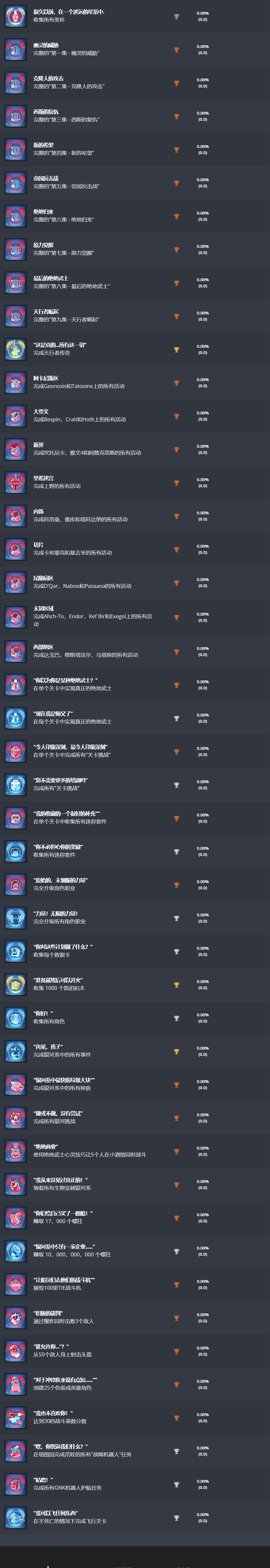This screenshot has width=270, height=1568.
Task: Open the 原力觉醒 trophy row
Action: point(91,250)
